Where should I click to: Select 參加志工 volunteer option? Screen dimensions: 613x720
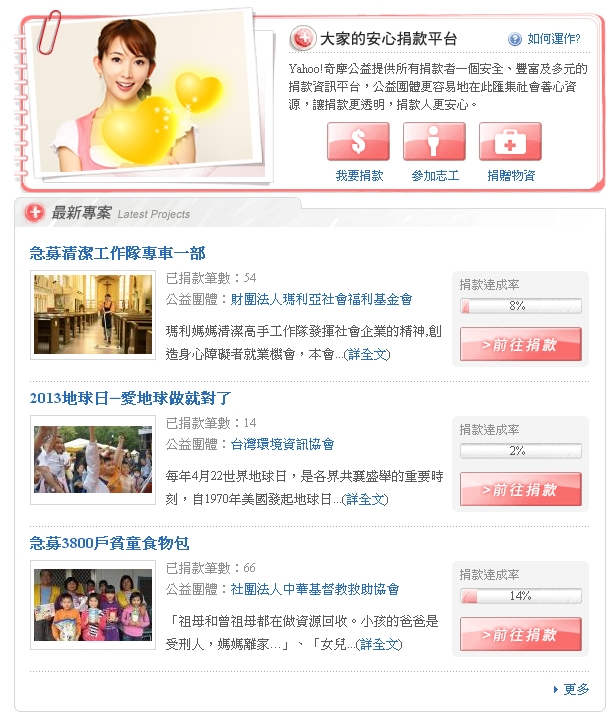click(434, 142)
